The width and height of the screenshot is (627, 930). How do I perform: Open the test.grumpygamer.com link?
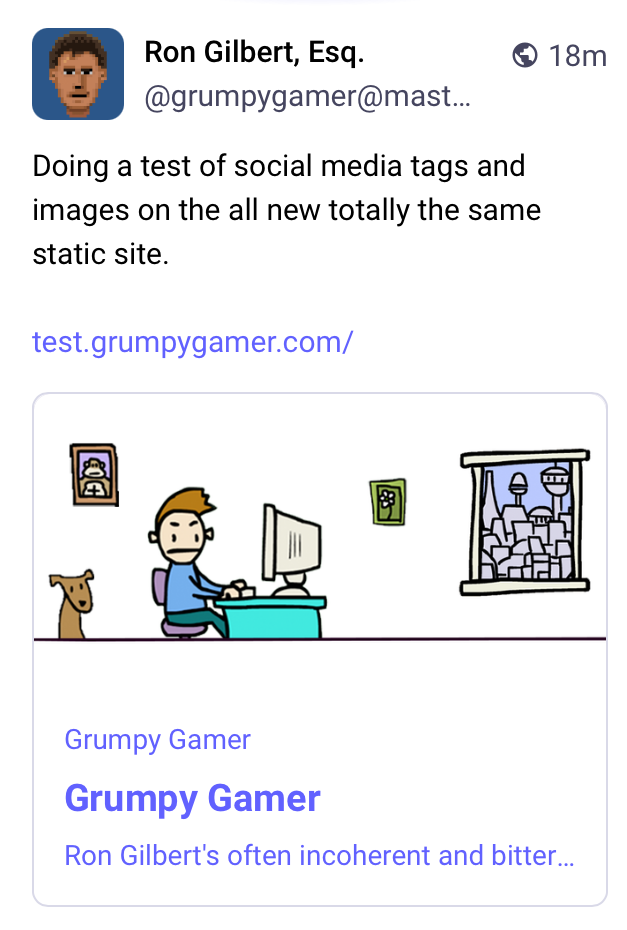[192, 342]
